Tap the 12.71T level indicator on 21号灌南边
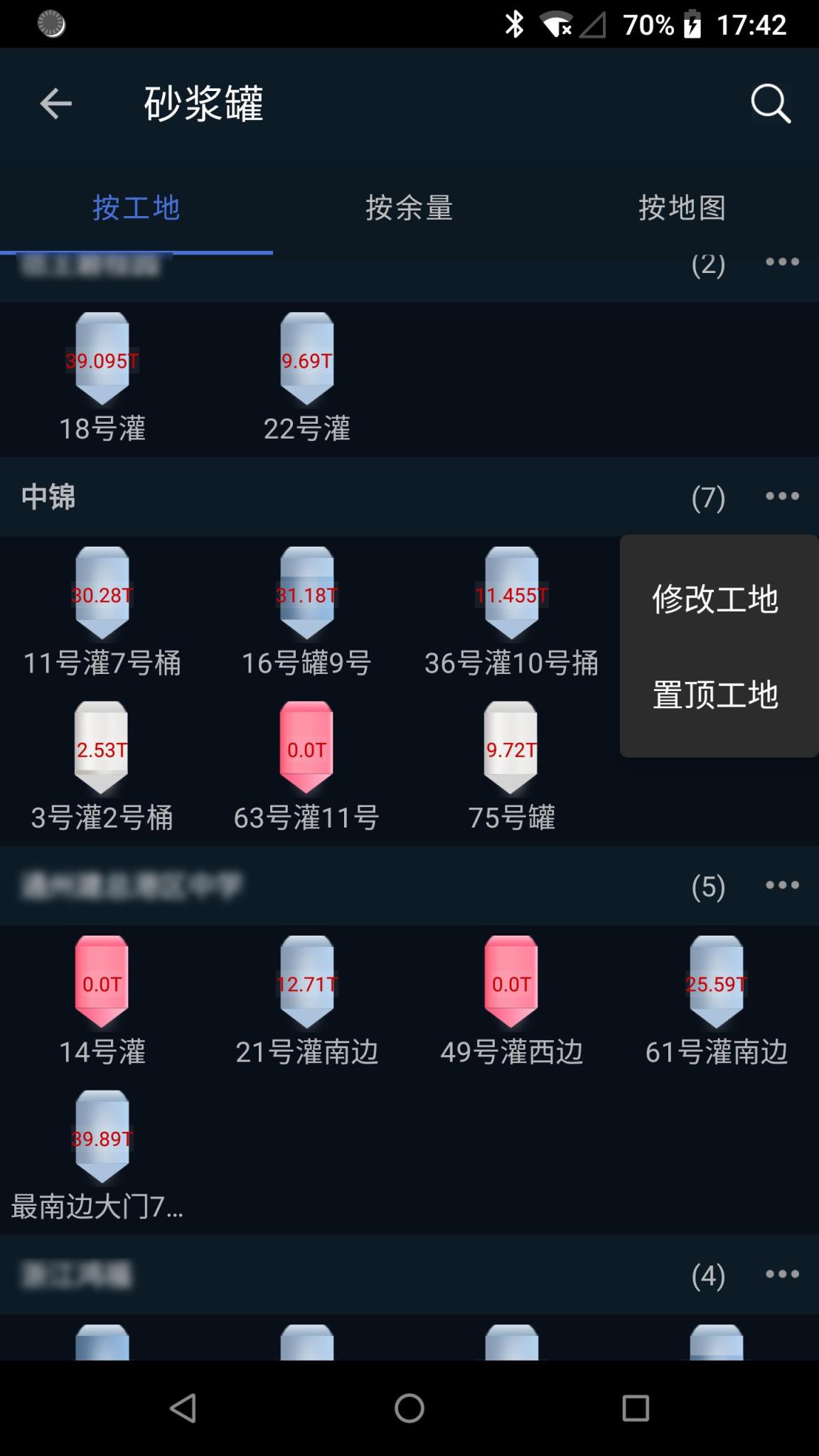 pyautogui.click(x=306, y=983)
